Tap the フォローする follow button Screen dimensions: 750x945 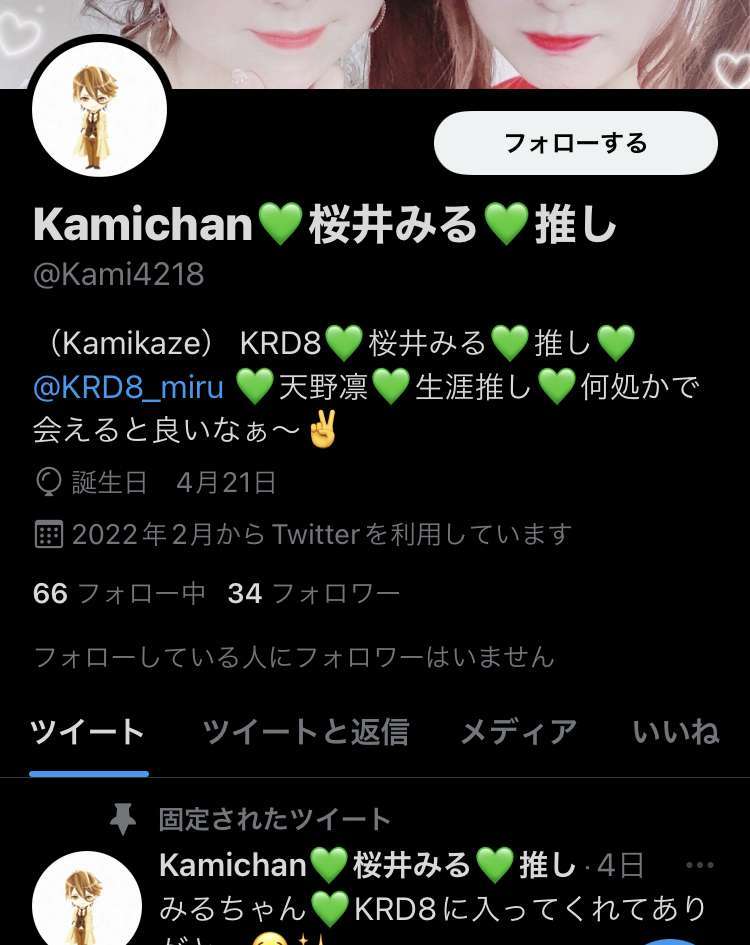(x=575, y=143)
